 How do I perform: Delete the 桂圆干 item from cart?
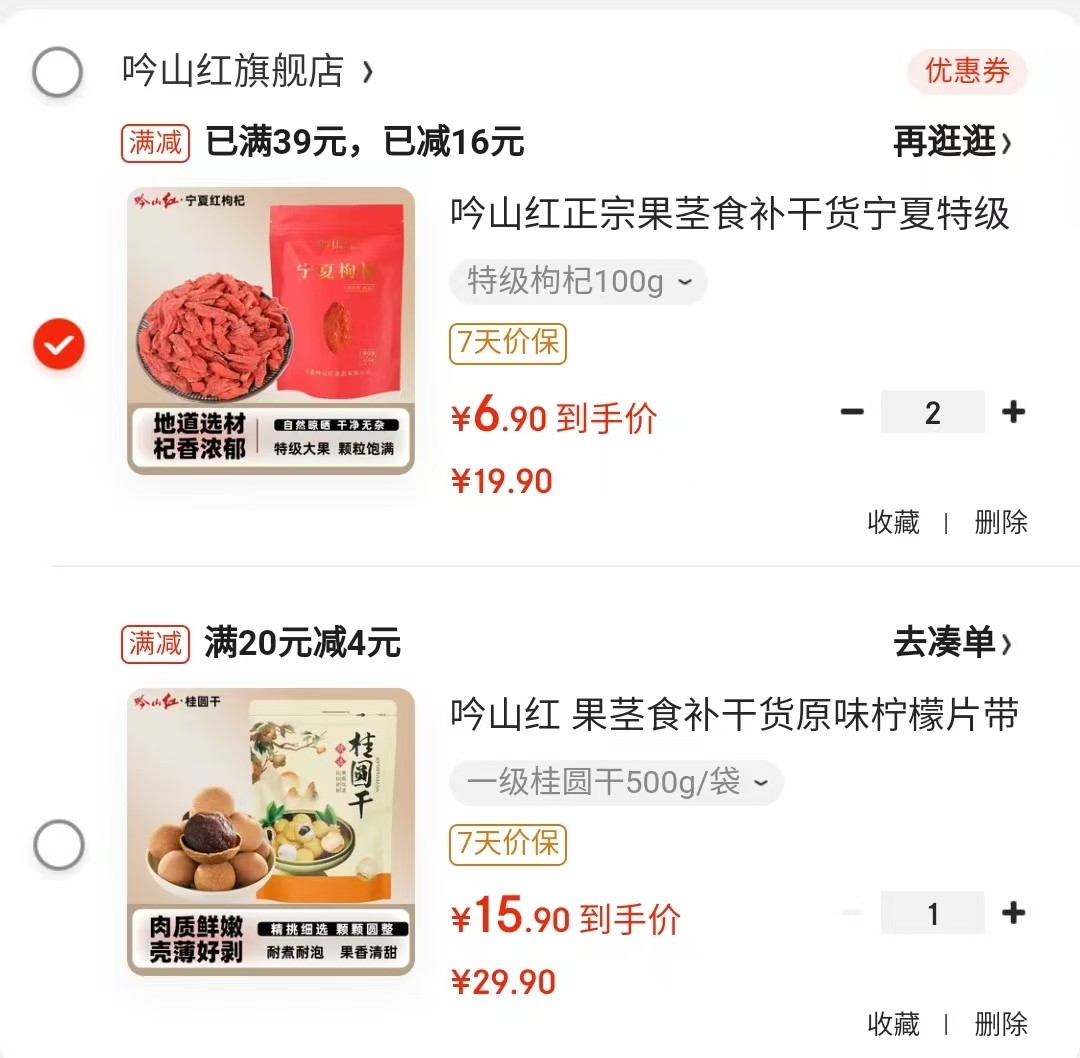[1001, 1023]
